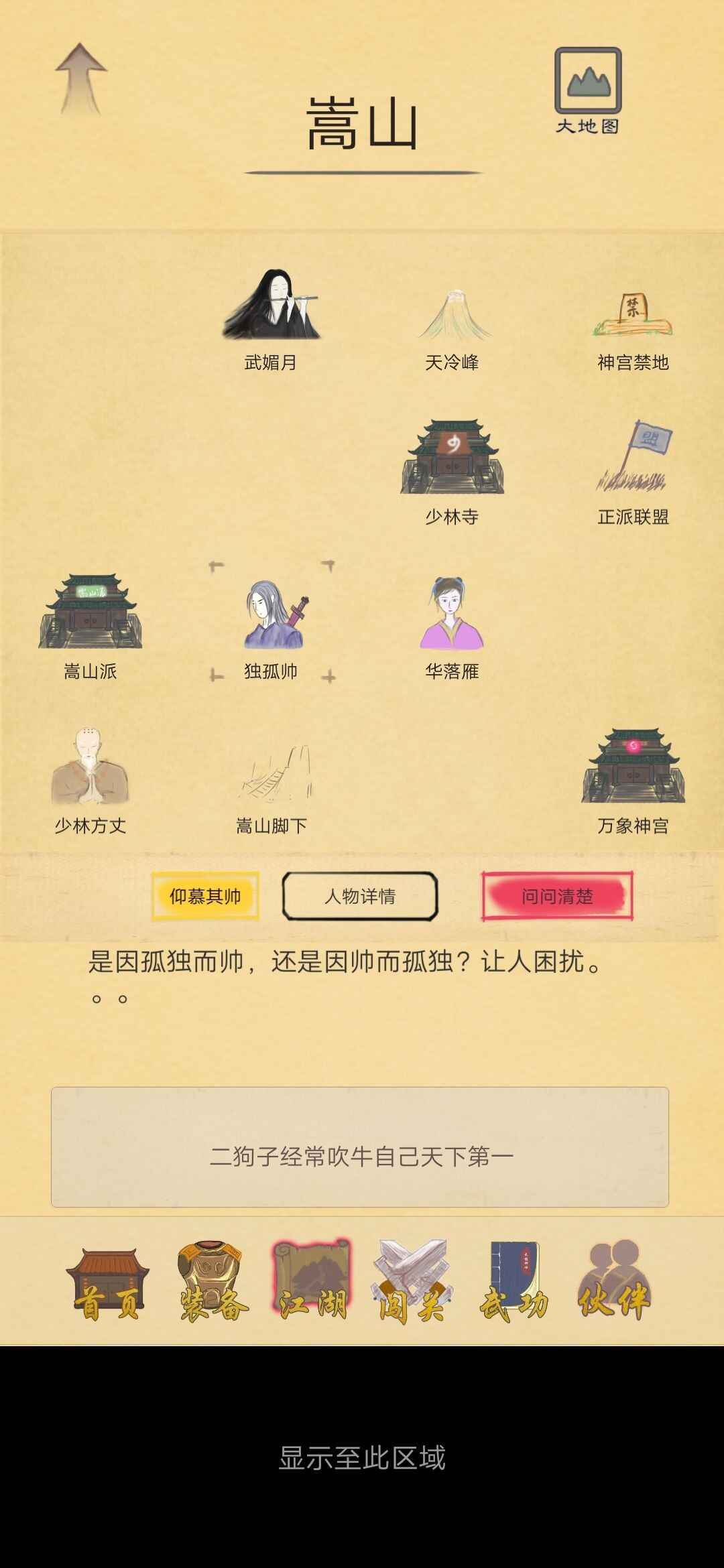
Task: Enter 神宫禁地
Action: tap(633, 330)
